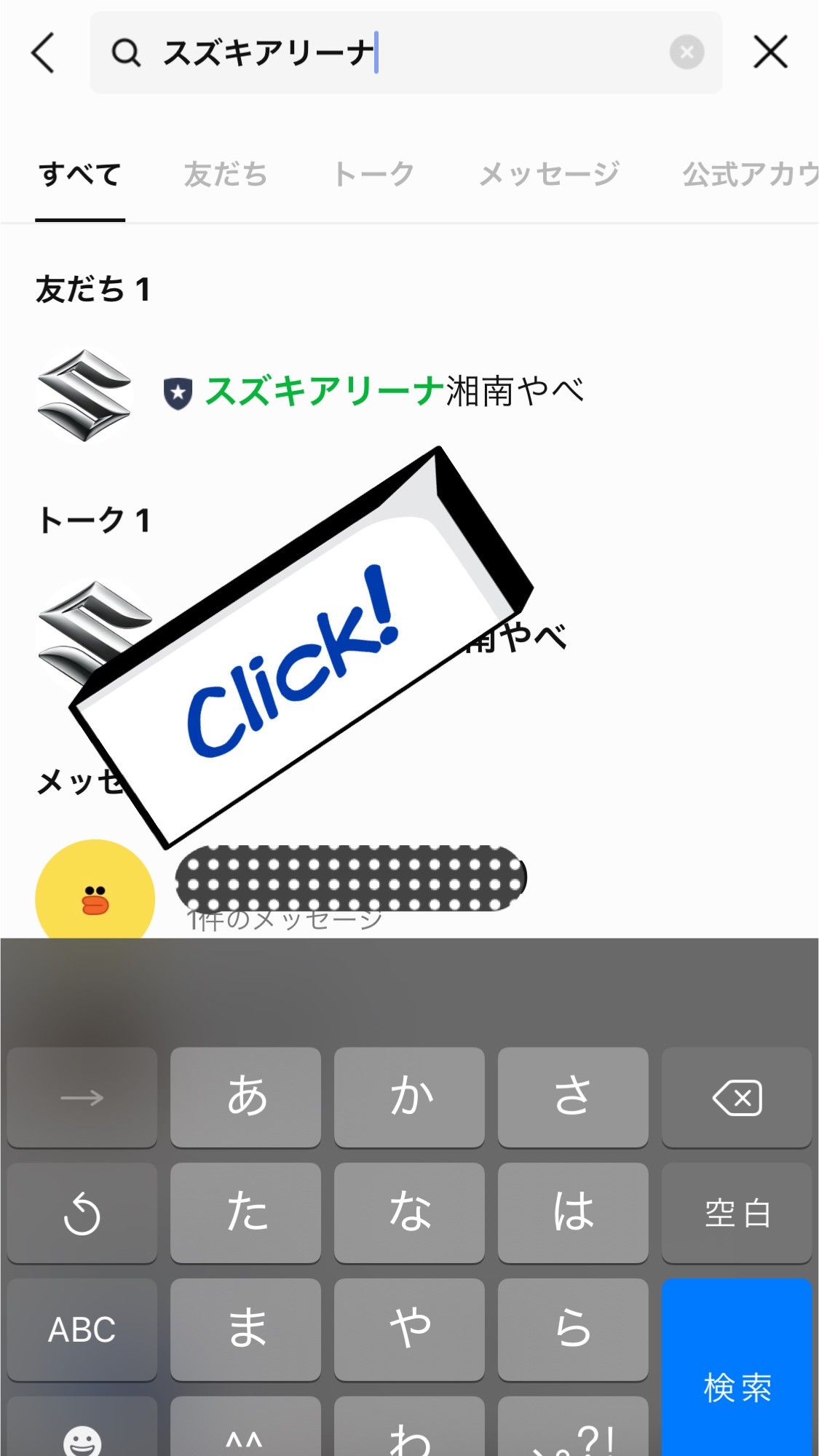Go back with the left arrow
819x1456 pixels.
point(44,52)
